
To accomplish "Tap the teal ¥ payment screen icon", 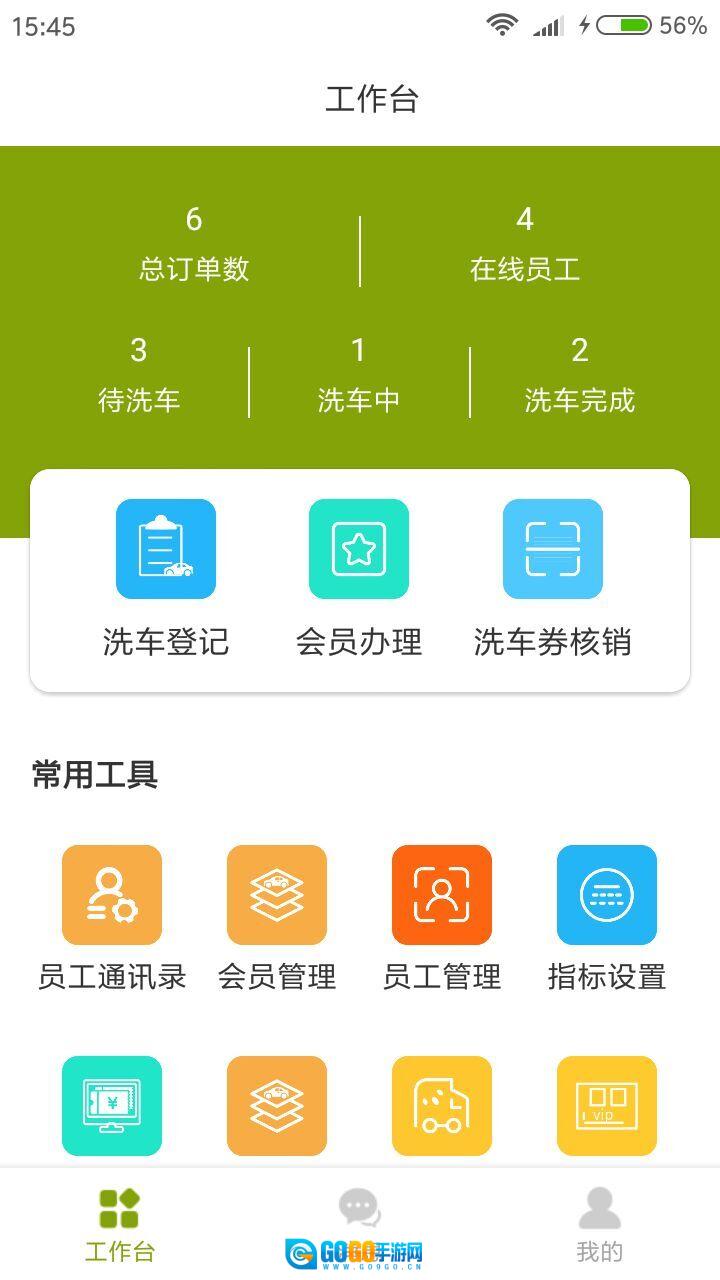I will [112, 1105].
